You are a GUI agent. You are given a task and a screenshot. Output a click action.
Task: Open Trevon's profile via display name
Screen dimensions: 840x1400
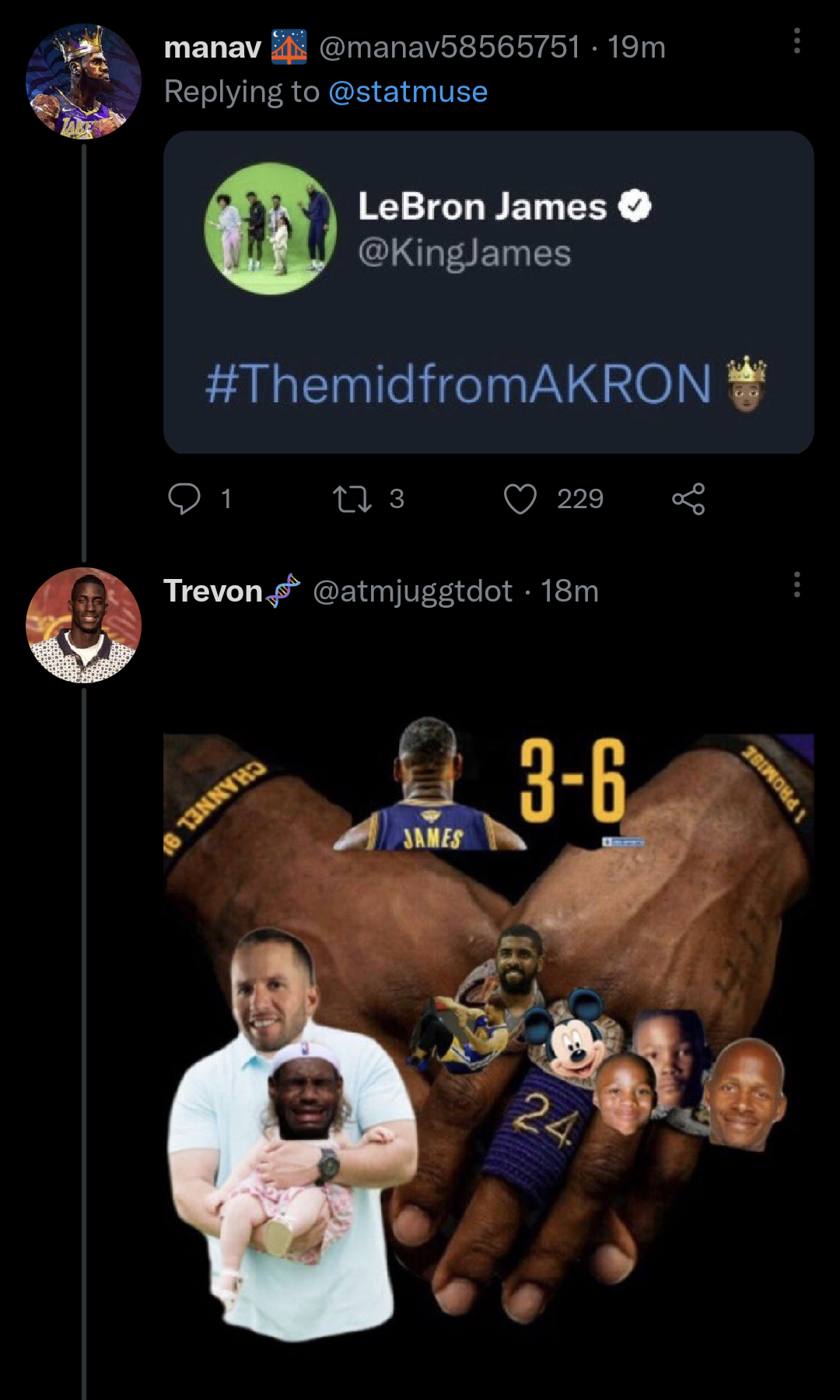pos(212,591)
